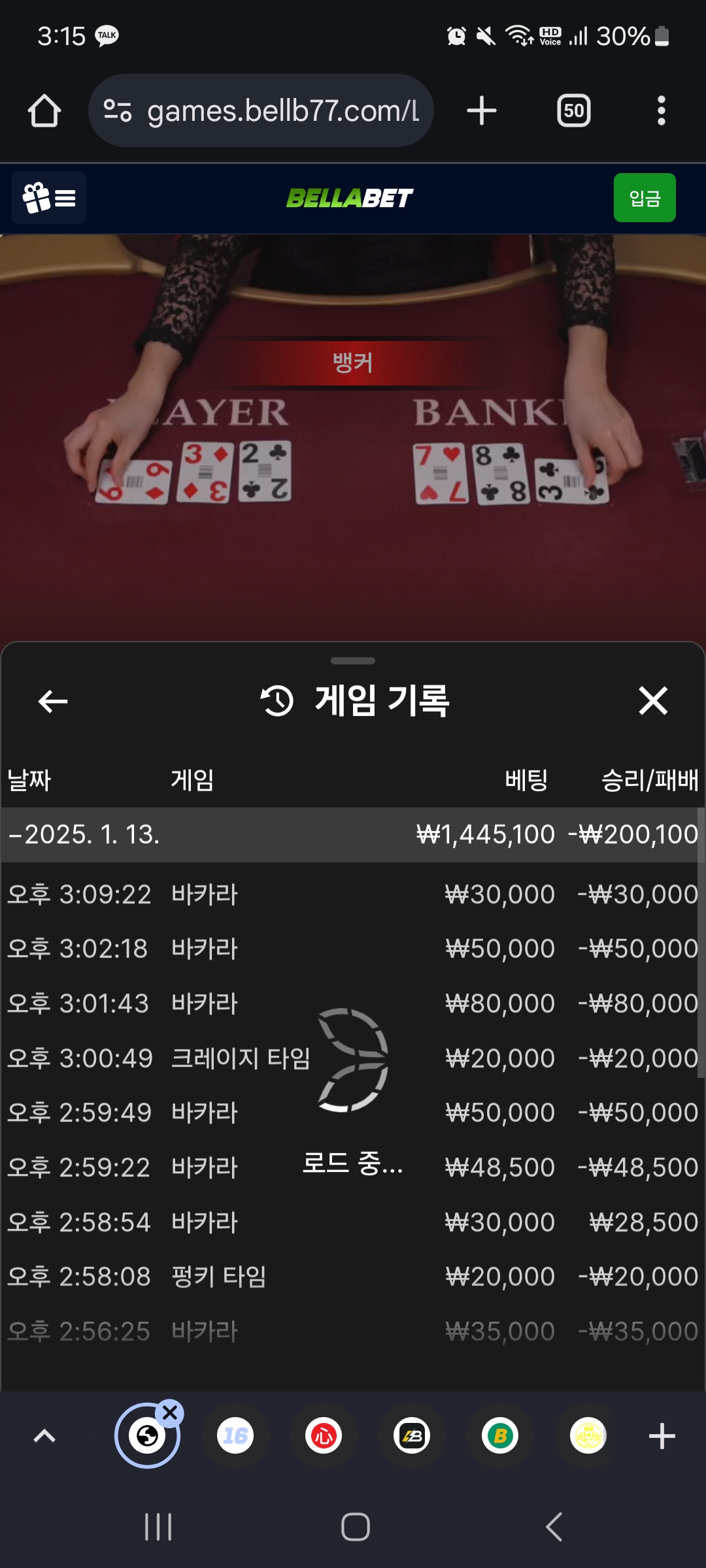This screenshot has height=1568, width=706.
Task: Collapse the 2025. 1. 13. date group
Action: pos(85,834)
